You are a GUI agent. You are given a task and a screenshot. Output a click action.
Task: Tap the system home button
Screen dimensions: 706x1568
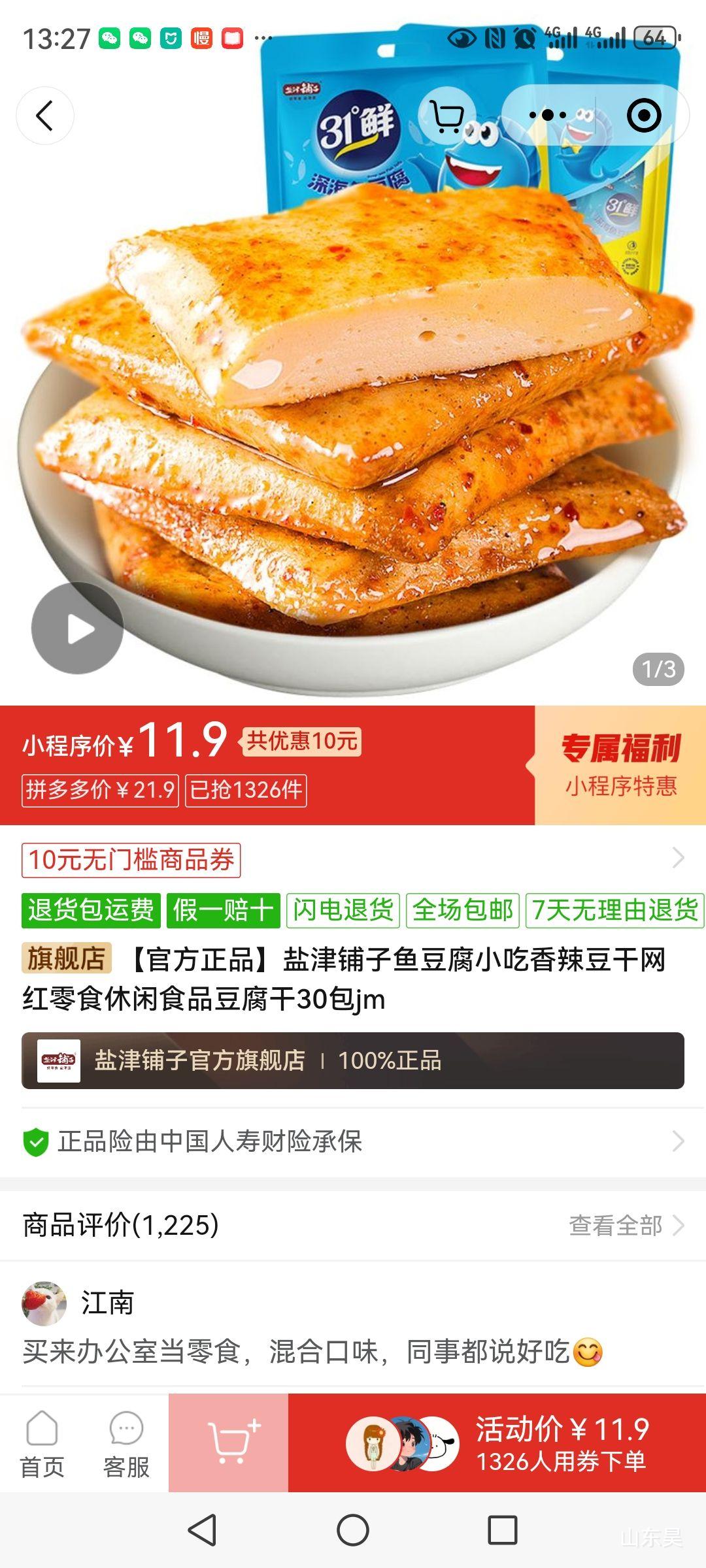(x=353, y=1530)
